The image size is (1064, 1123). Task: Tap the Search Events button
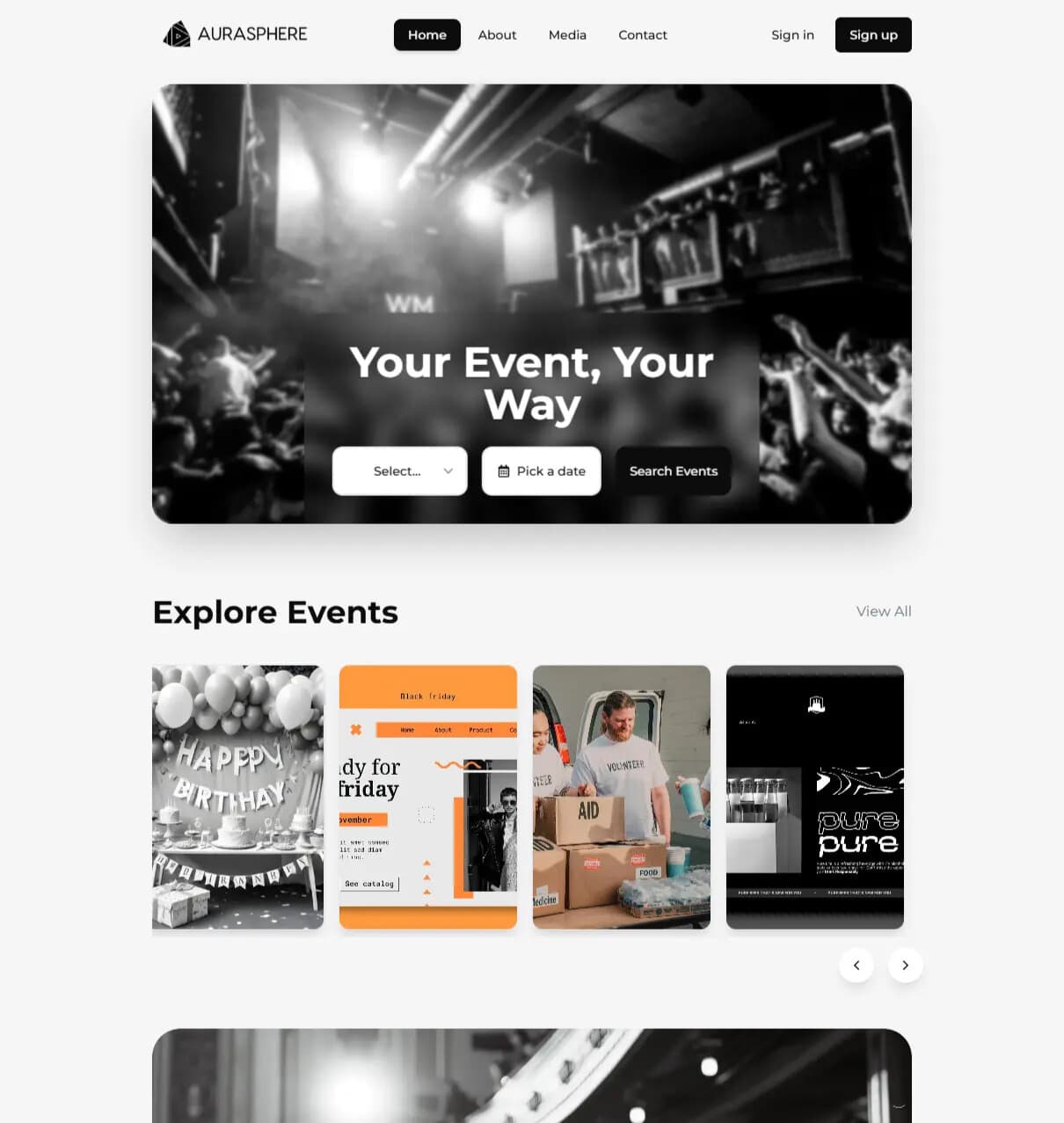(673, 471)
